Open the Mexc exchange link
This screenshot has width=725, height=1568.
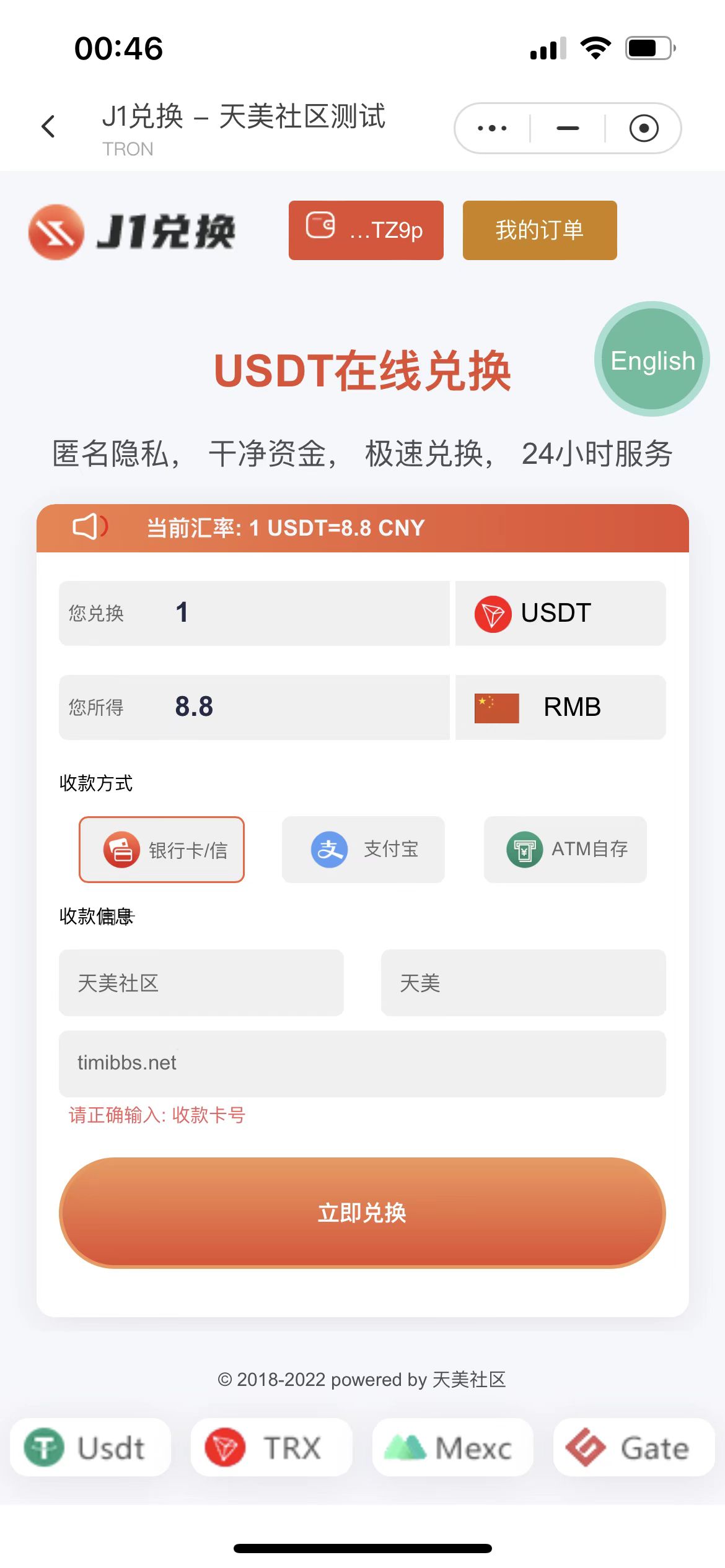pyautogui.click(x=453, y=1448)
